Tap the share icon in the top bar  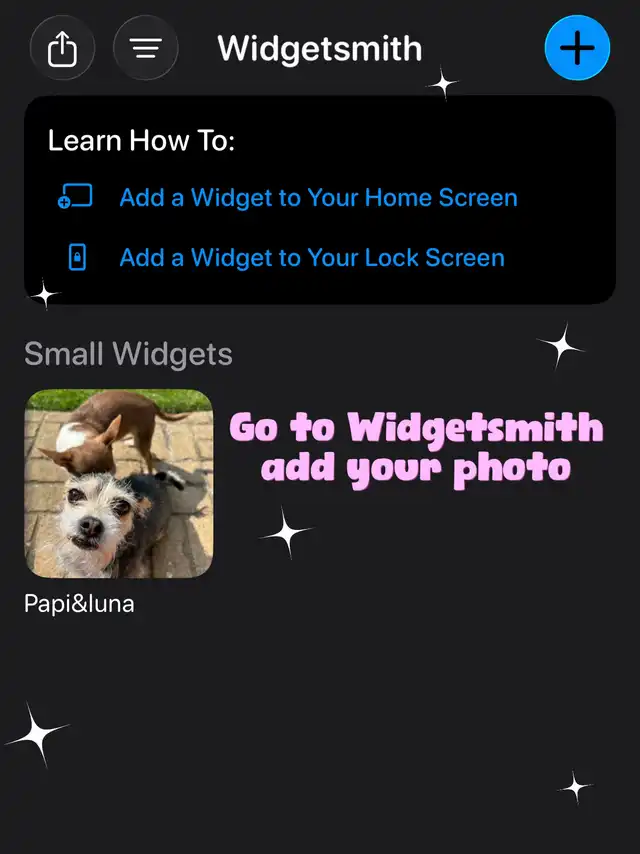62,48
